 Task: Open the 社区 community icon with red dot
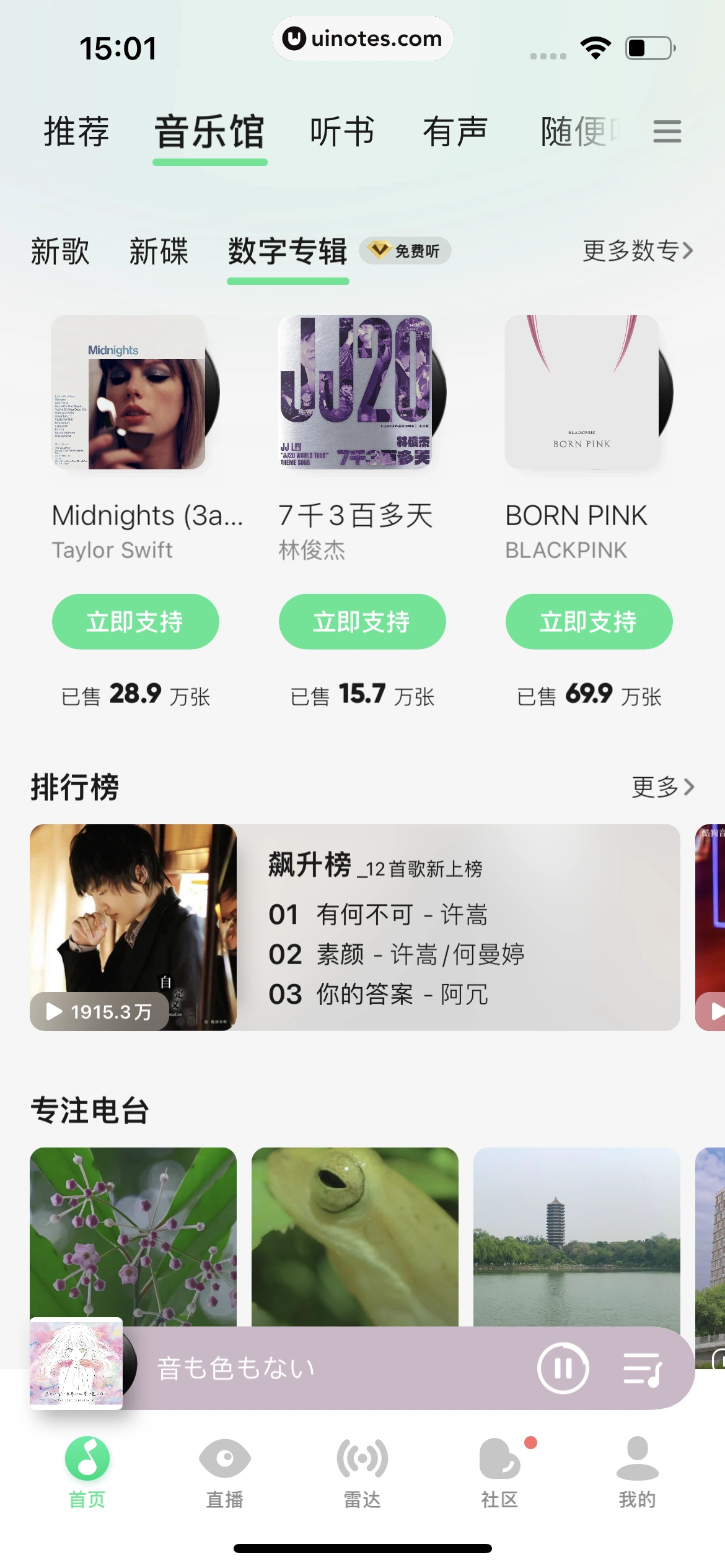pos(499,1480)
